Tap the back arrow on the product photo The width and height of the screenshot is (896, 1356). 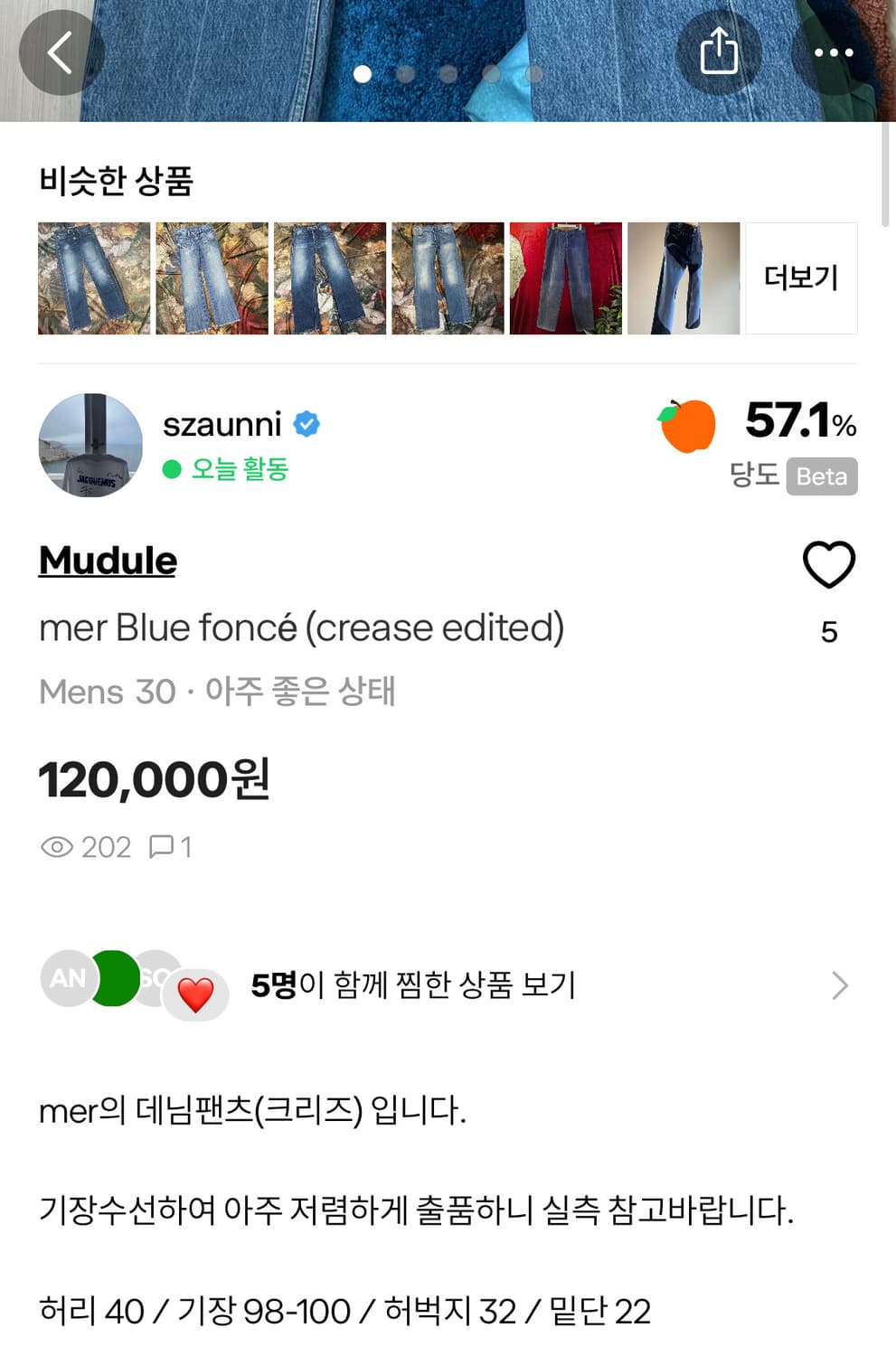click(x=61, y=52)
